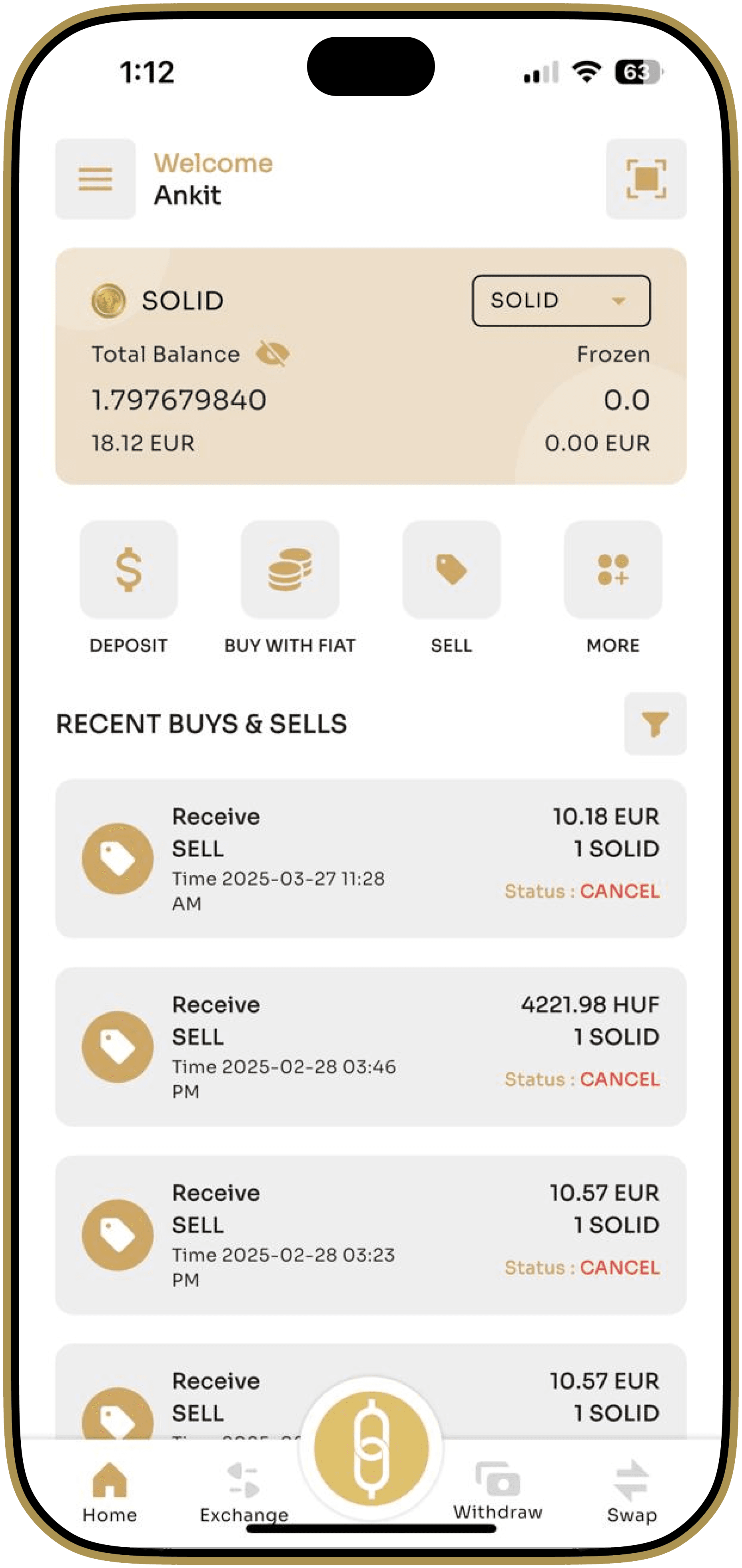Select the Sell action
The image size is (742, 1568).
pos(451,570)
